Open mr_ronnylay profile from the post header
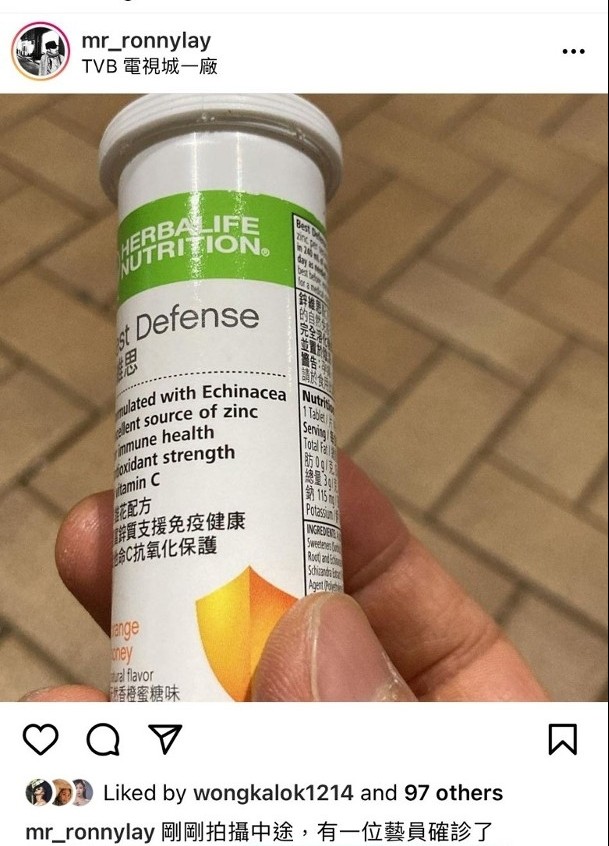 tap(145, 42)
